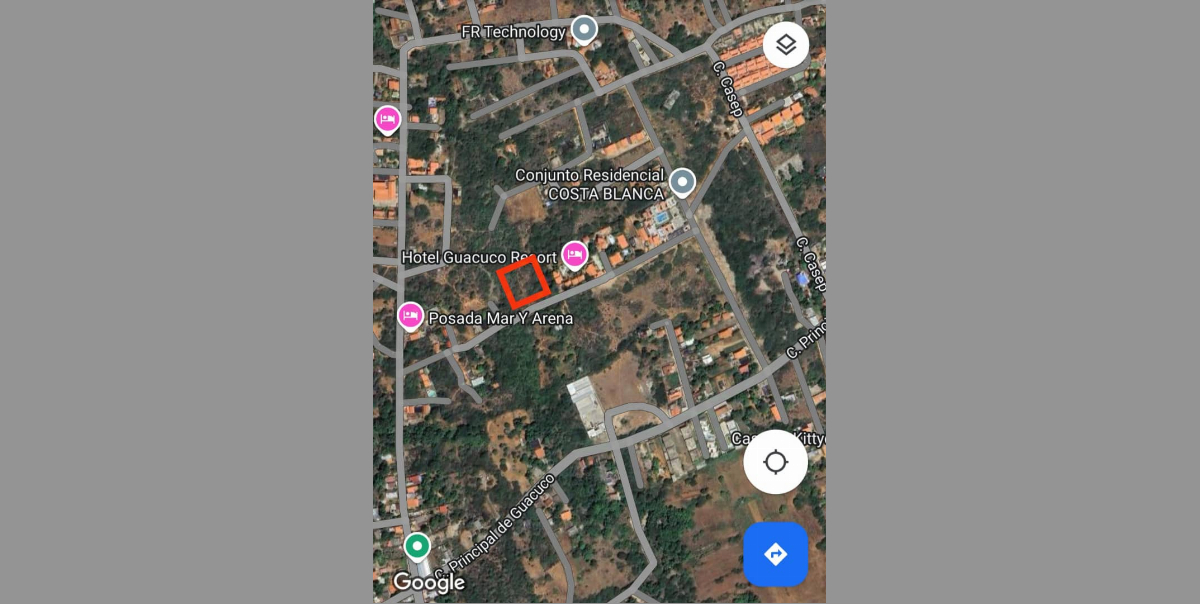Select the FR Technology map pin
The image size is (1200, 604).
pos(584,30)
